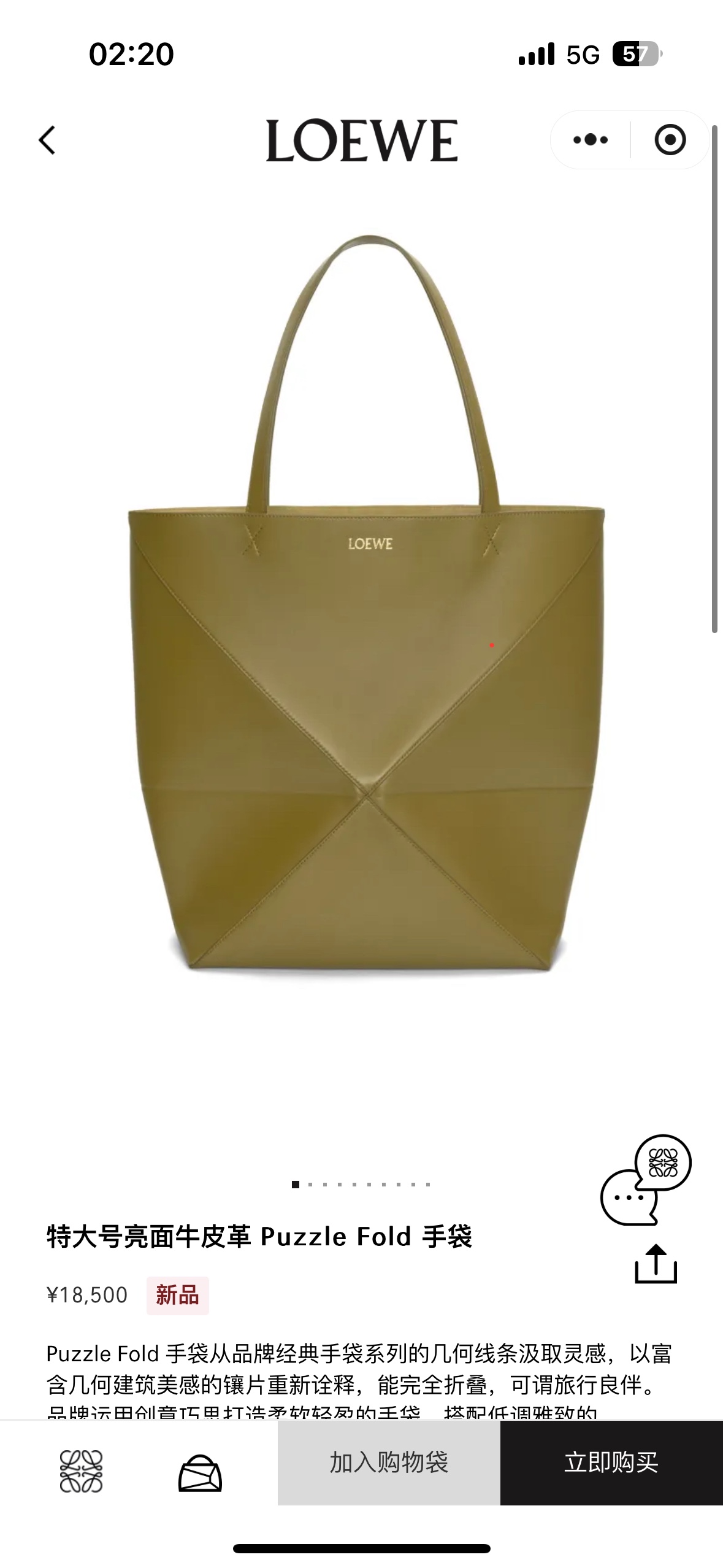Image resolution: width=723 pixels, height=1568 pixels.
Task: Open the mini program overflow menu
Action: tap(590, 140)
